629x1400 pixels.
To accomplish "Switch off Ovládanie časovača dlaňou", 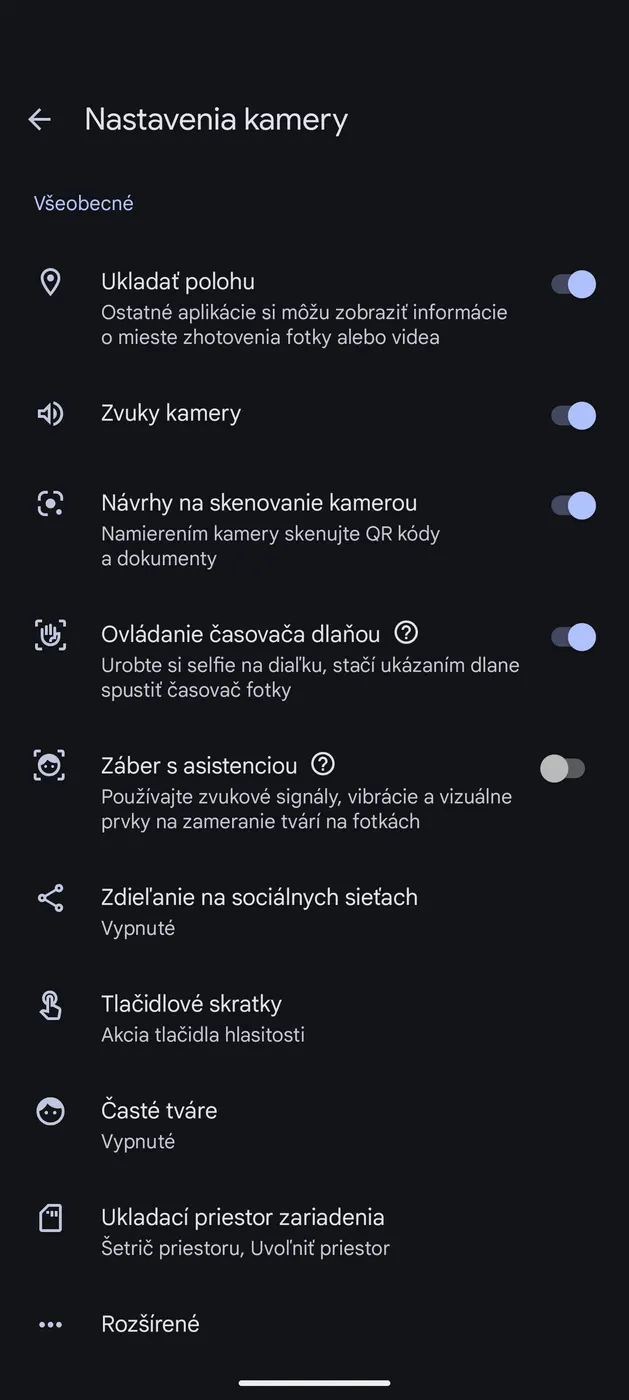I will (x=573, y=636).
